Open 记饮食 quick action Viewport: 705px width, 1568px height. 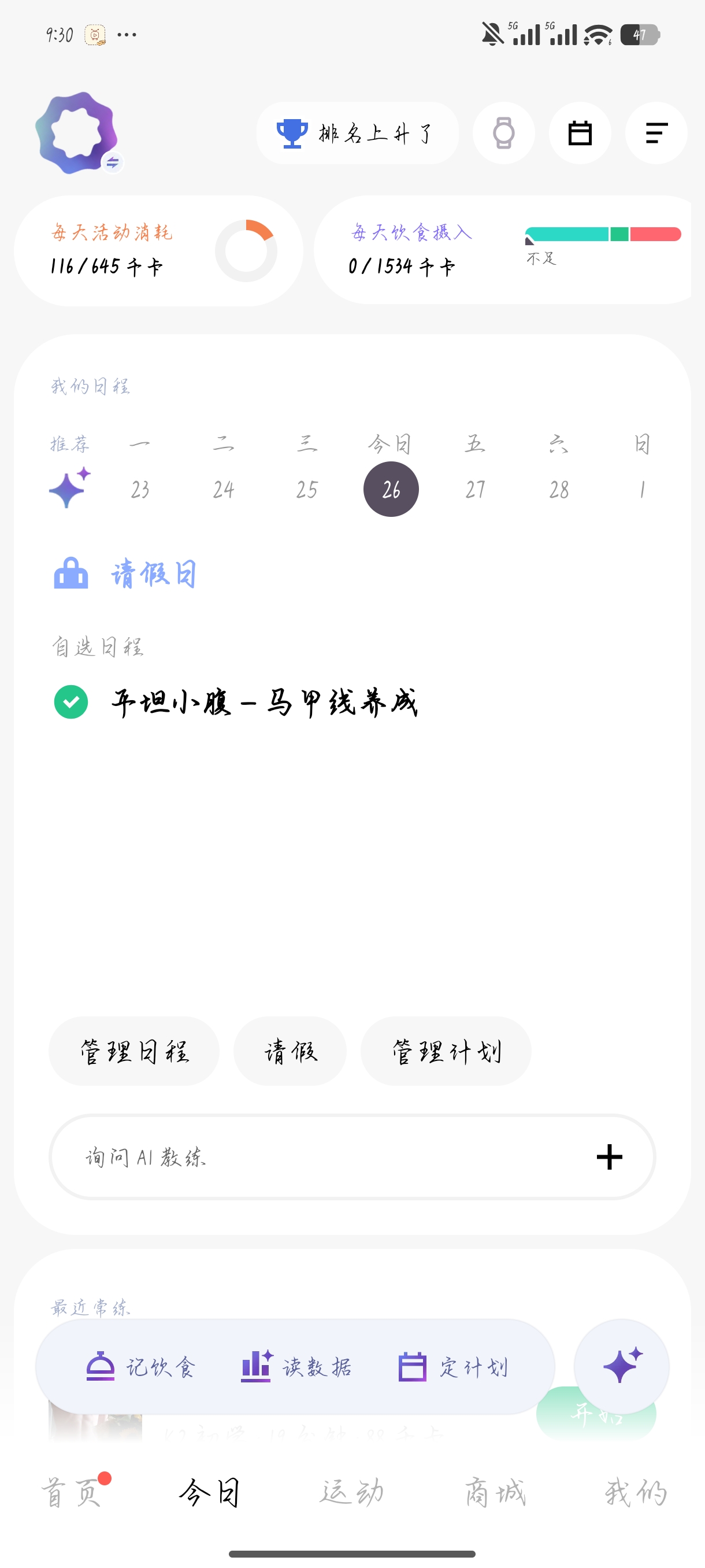[141, 1367]
